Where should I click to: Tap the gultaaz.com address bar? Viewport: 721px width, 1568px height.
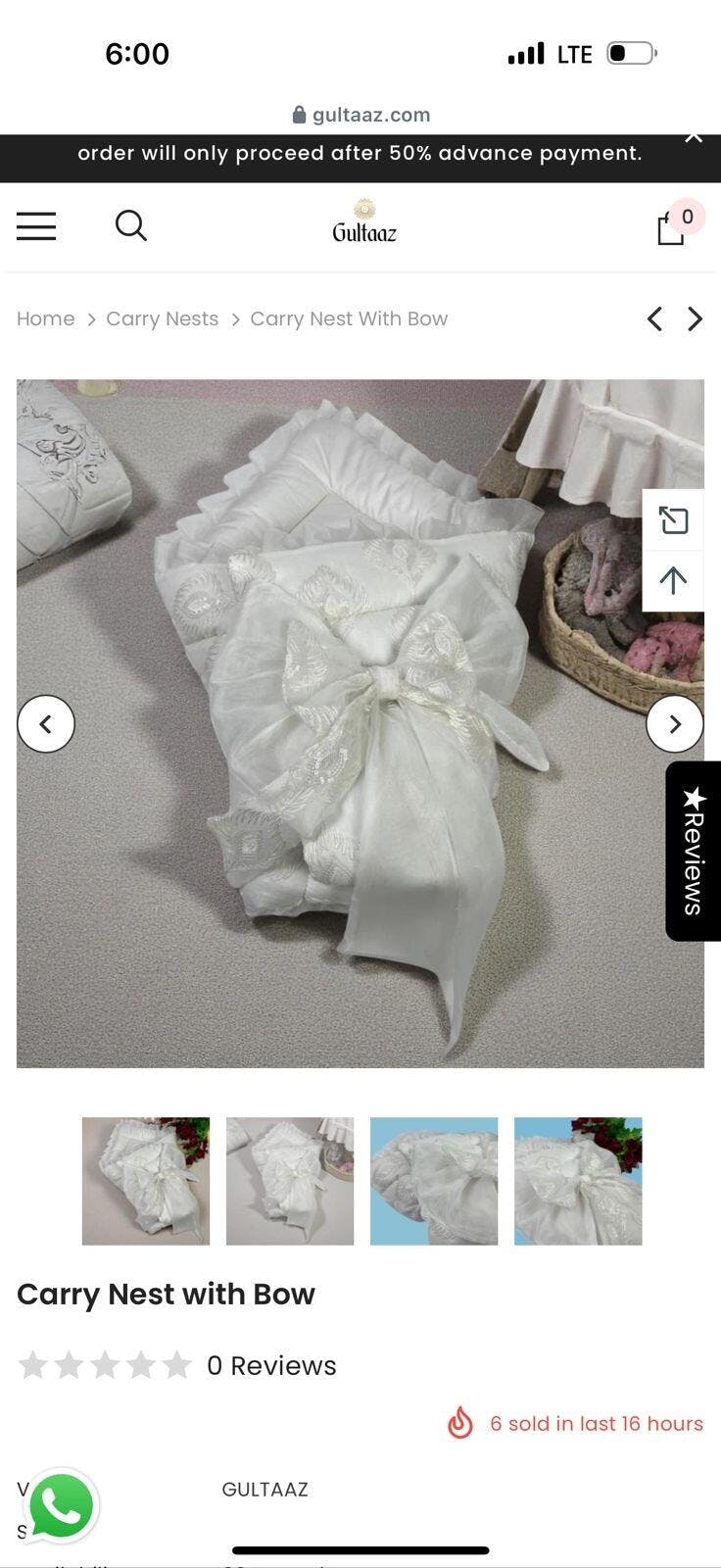coord(360,115)
